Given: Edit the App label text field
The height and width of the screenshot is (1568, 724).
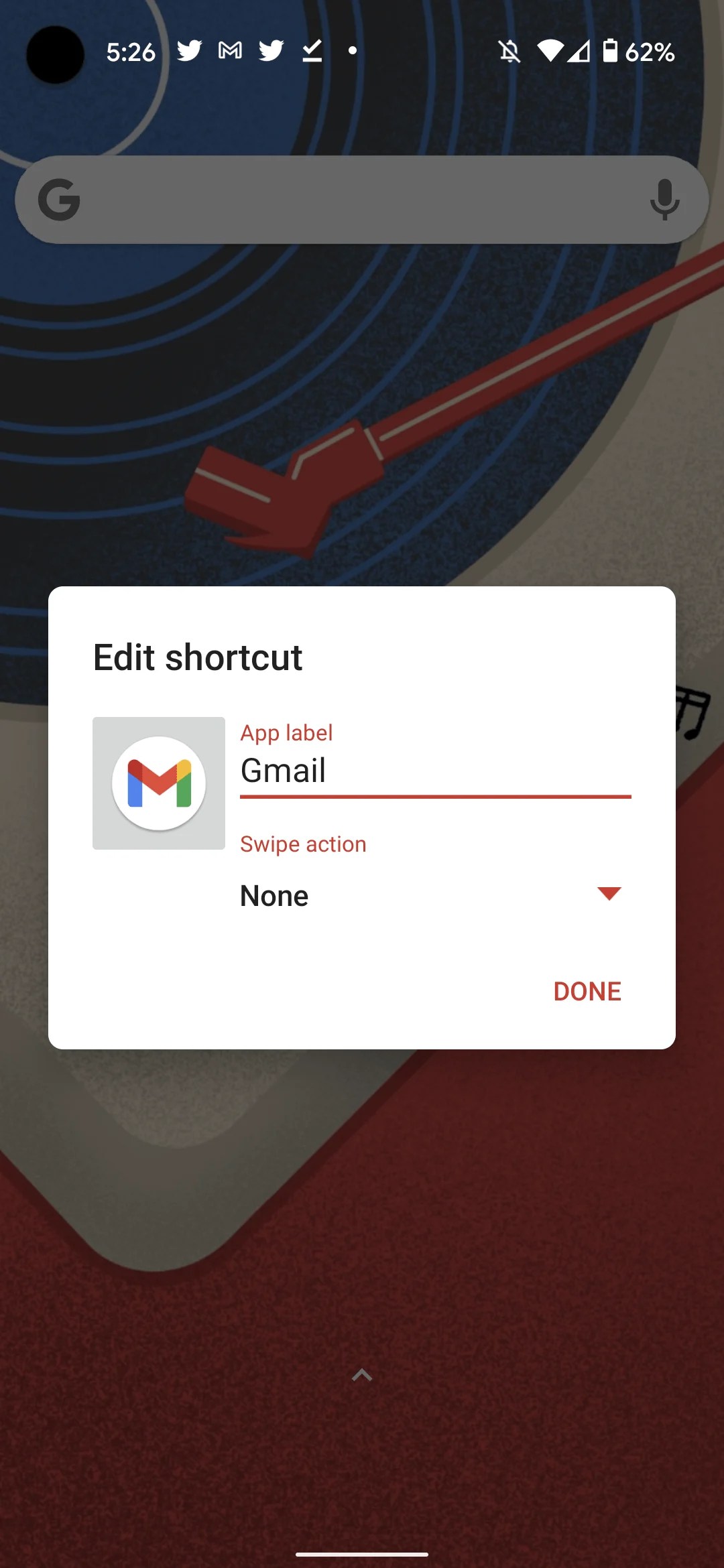Looking at the screenshot, I should pyautogui.click(x=436, y=771).
